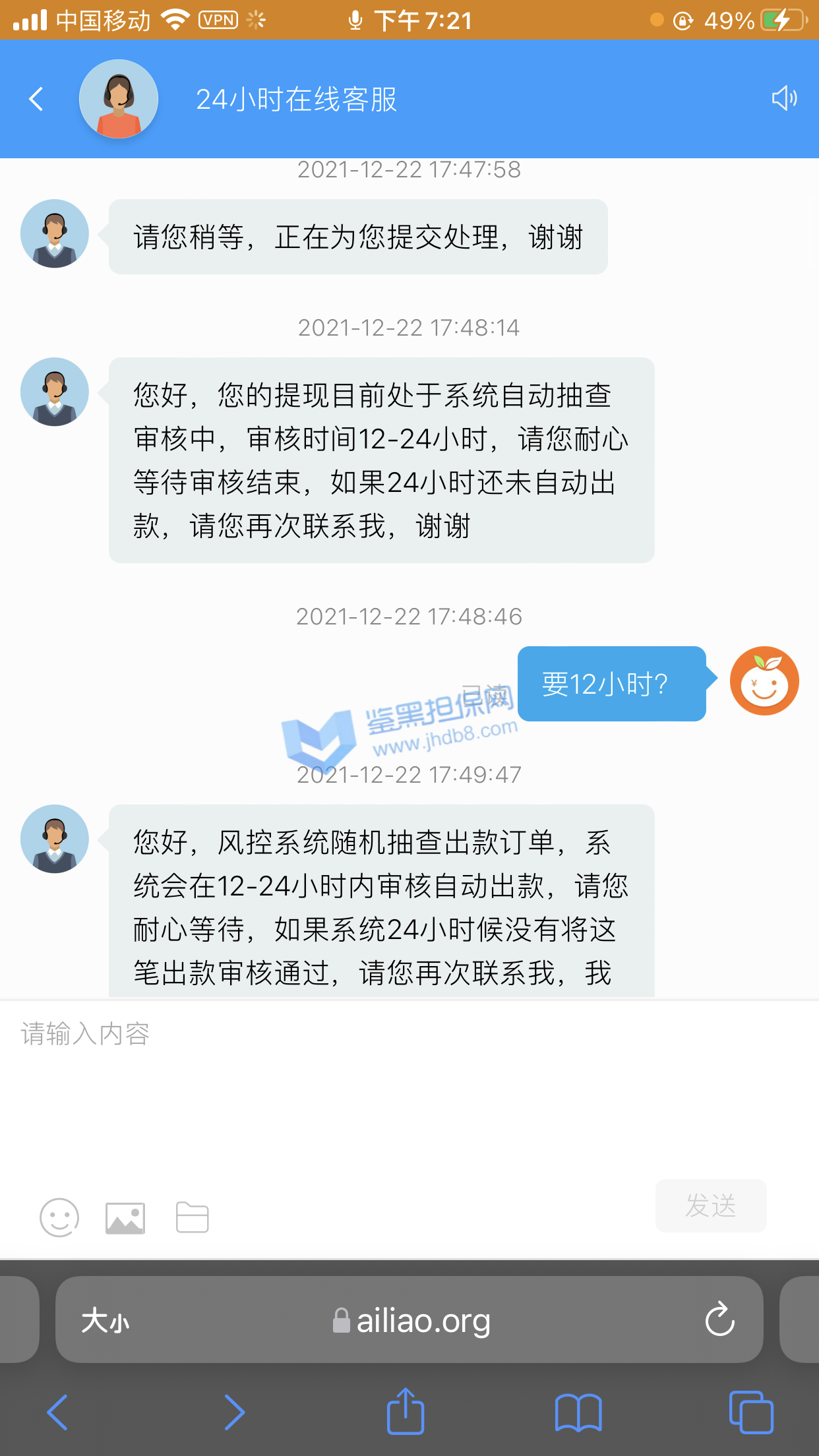Edit the ailiao.org address bar
819x1456 pixels.
[412, 1321]
